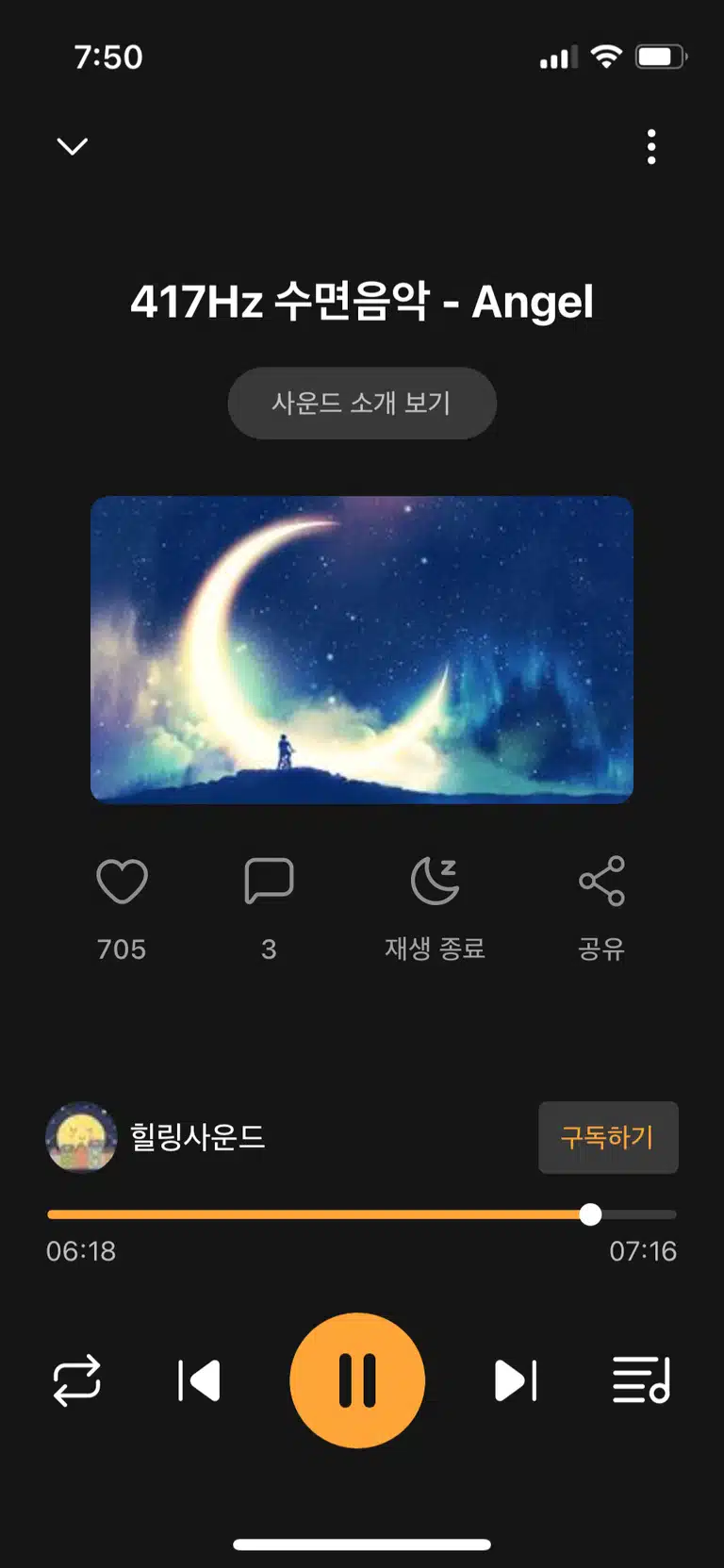Open the comments bubble icon
Screen dimensions: 724x1568
[269, 882]
